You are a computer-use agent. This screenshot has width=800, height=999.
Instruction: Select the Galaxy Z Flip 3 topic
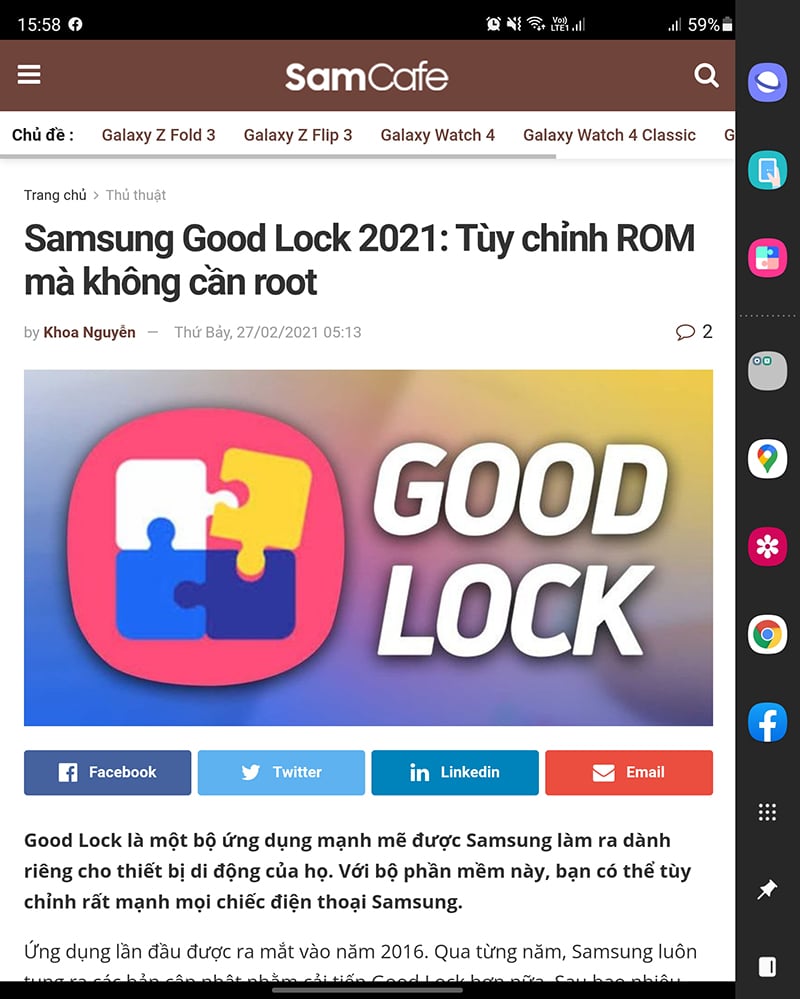(x=298, y=135)
